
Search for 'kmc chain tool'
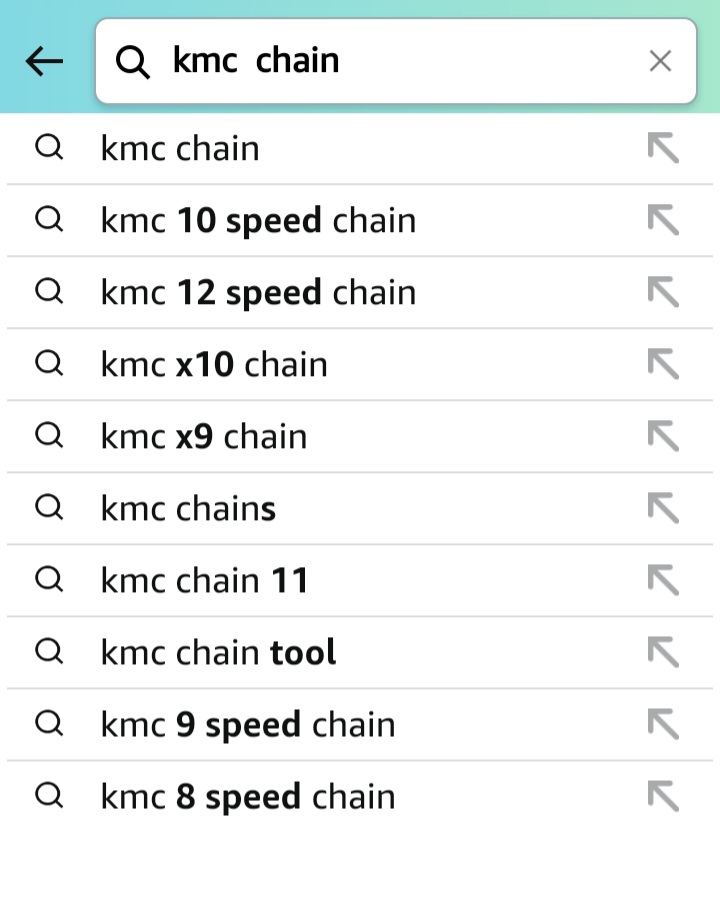218,653
